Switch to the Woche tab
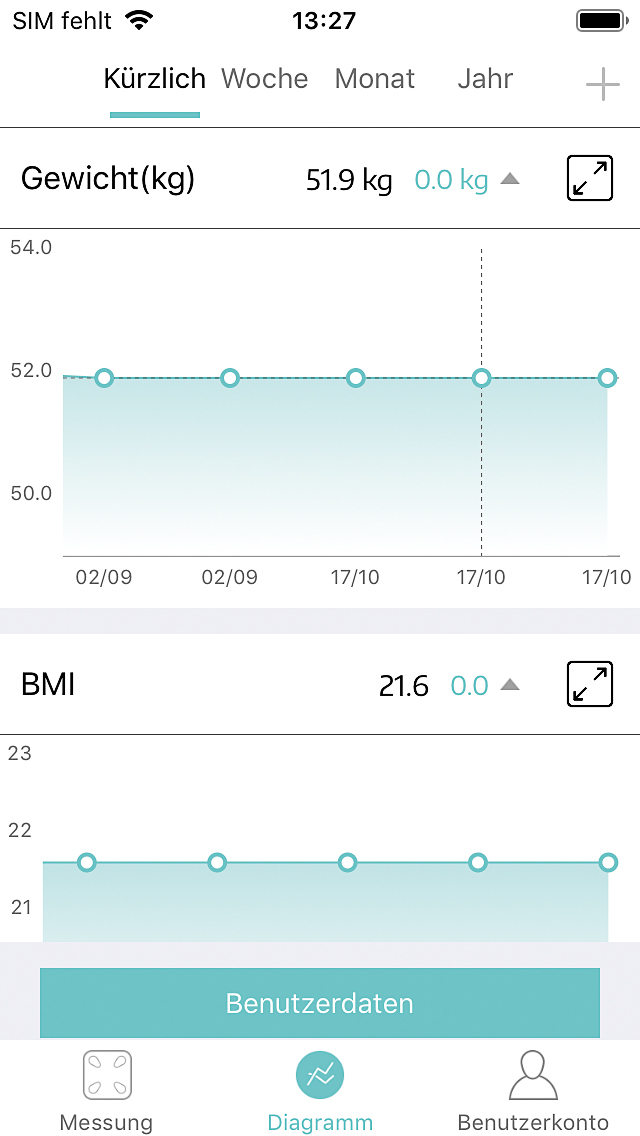This screenshot has width=640, height=1136. point(264,79)
